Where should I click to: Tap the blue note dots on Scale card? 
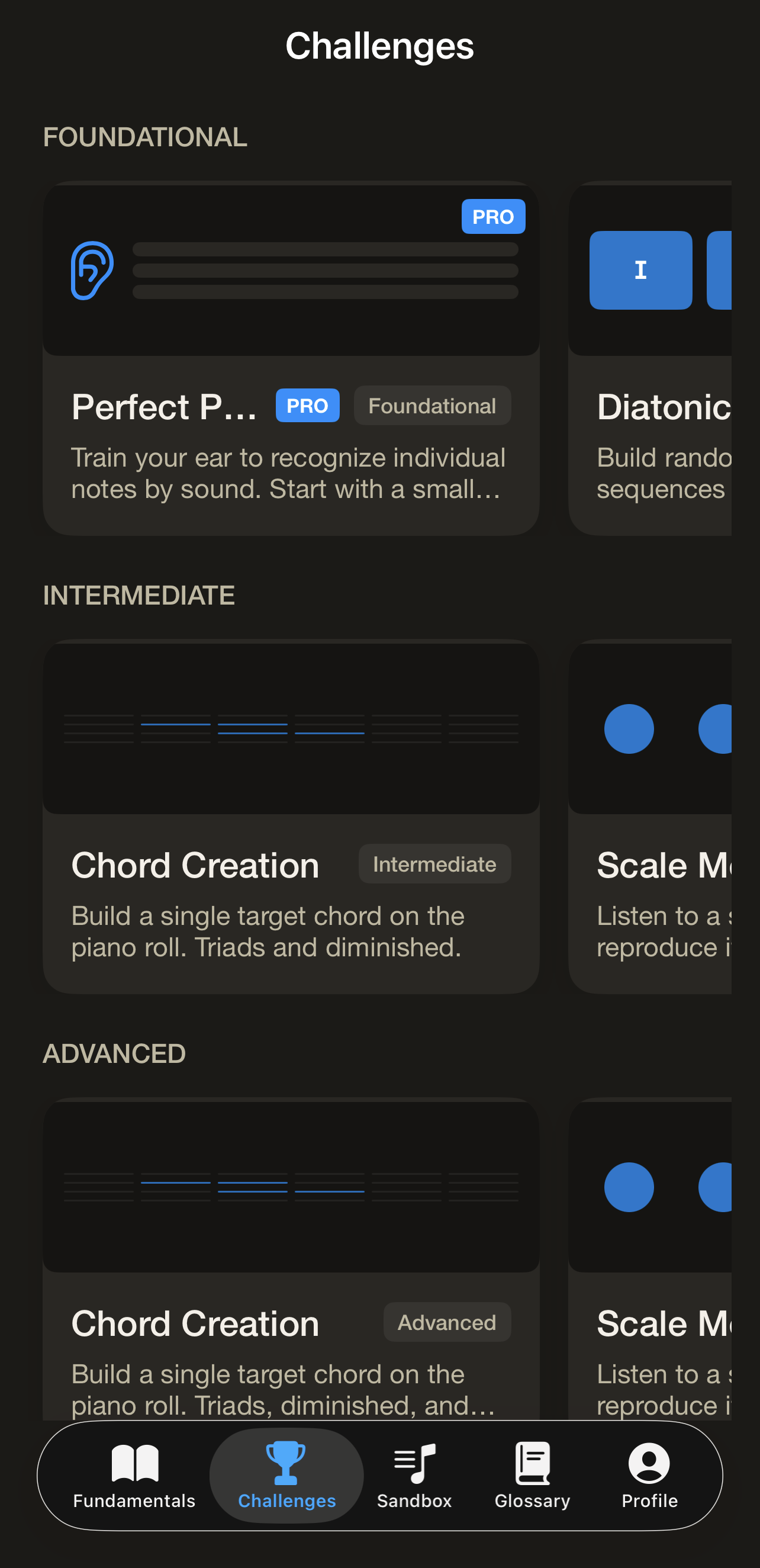(630, 728)
